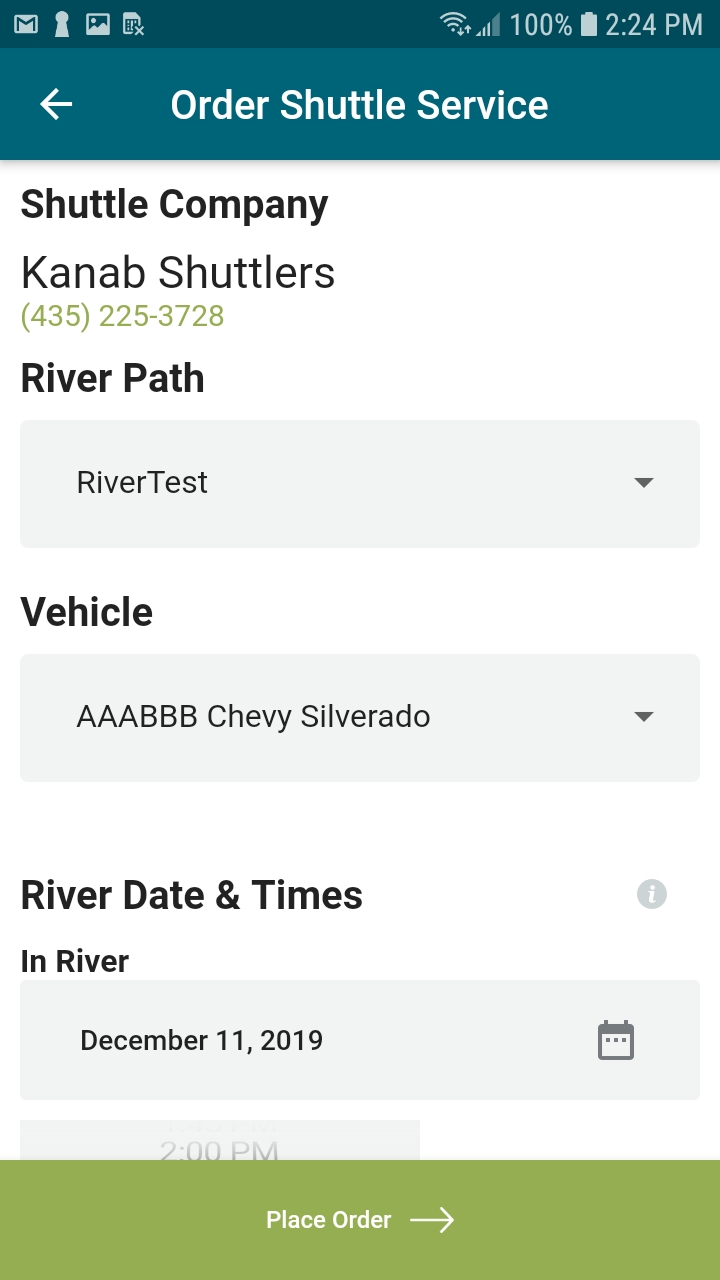This screenshot has width=720, height=1280.
Task: Go back using the arrow icon
Action: (x=56, y=105)
